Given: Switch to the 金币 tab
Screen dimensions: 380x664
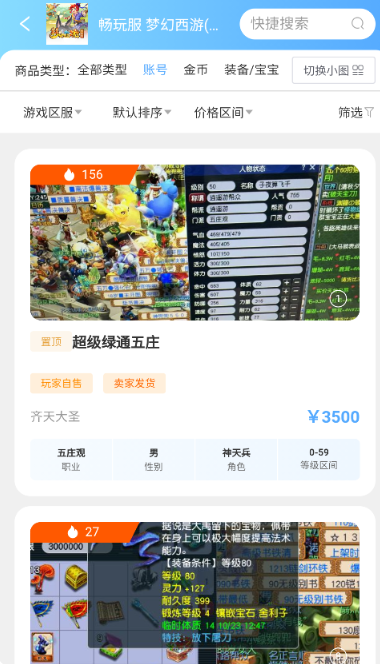Looking at the screenshot, I should (196, 70).
